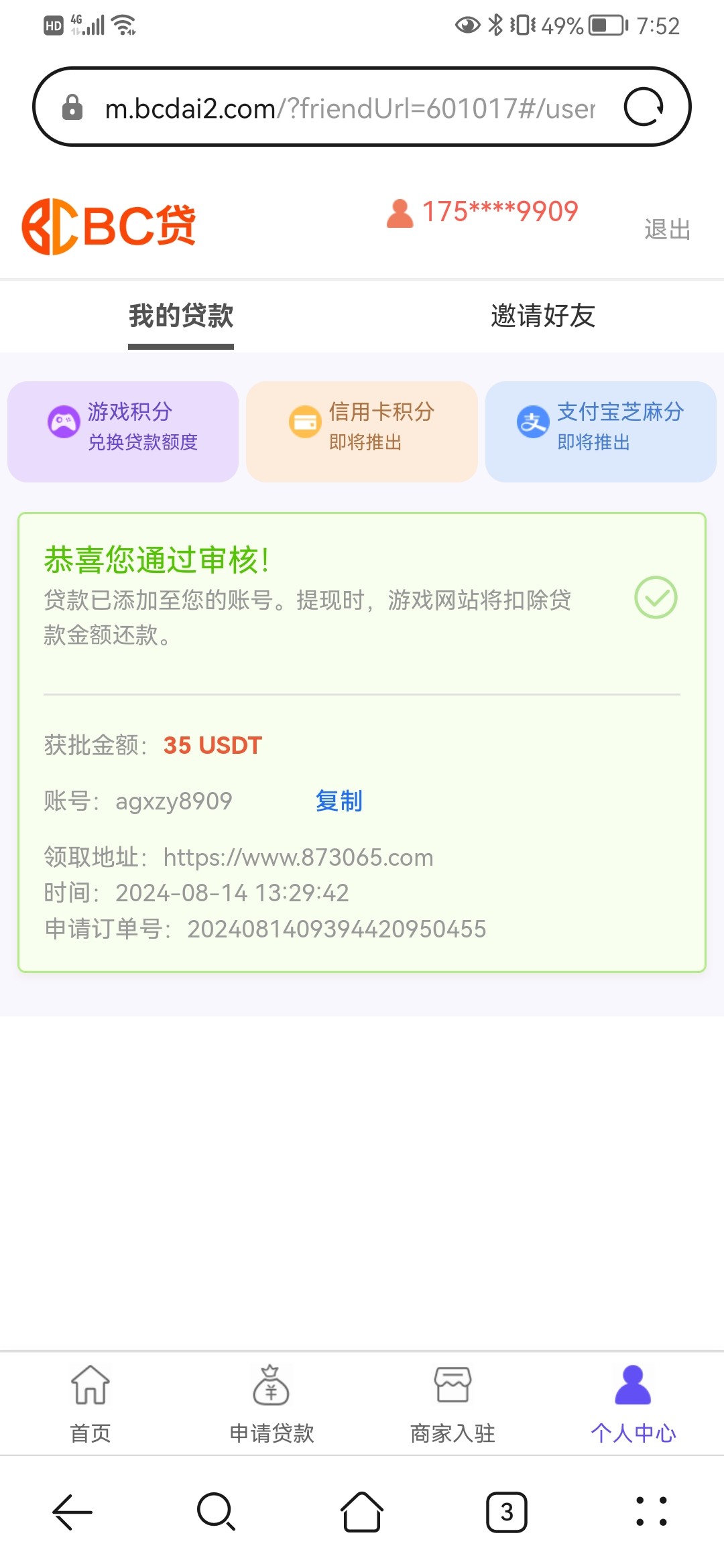Screen dimensions: 724x1568
Task: Open the 个人中心 tab
Action: [x=633, y=1404]
